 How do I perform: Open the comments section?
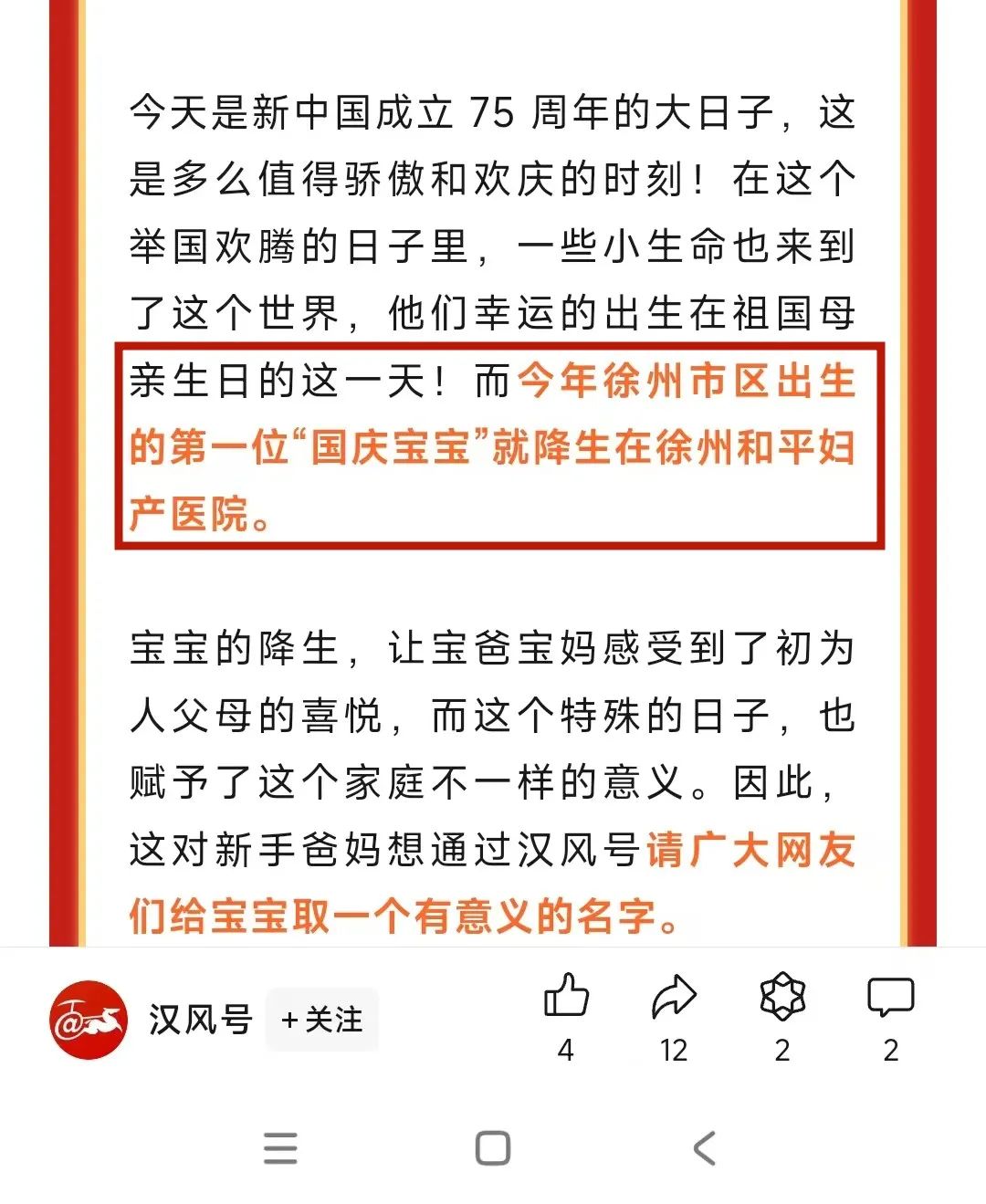[x=890, y=997]
